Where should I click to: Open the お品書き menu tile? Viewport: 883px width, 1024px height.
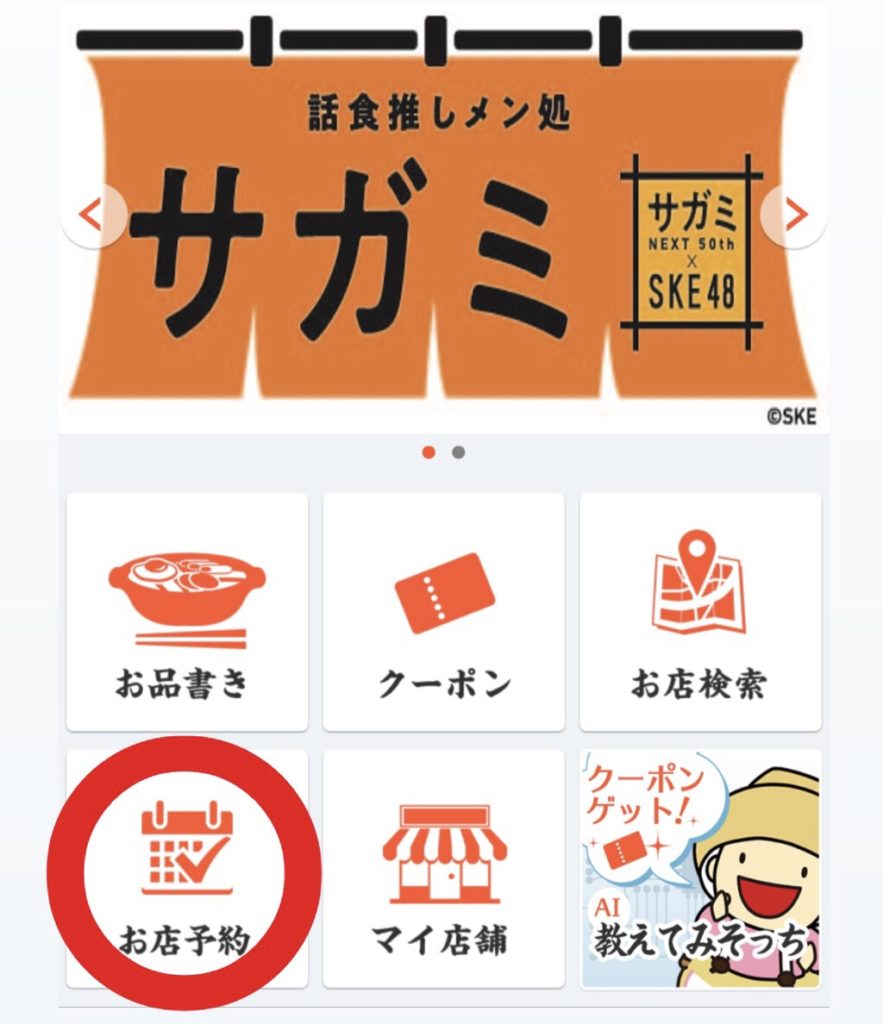pyautogui.click(x=187, y=612)
